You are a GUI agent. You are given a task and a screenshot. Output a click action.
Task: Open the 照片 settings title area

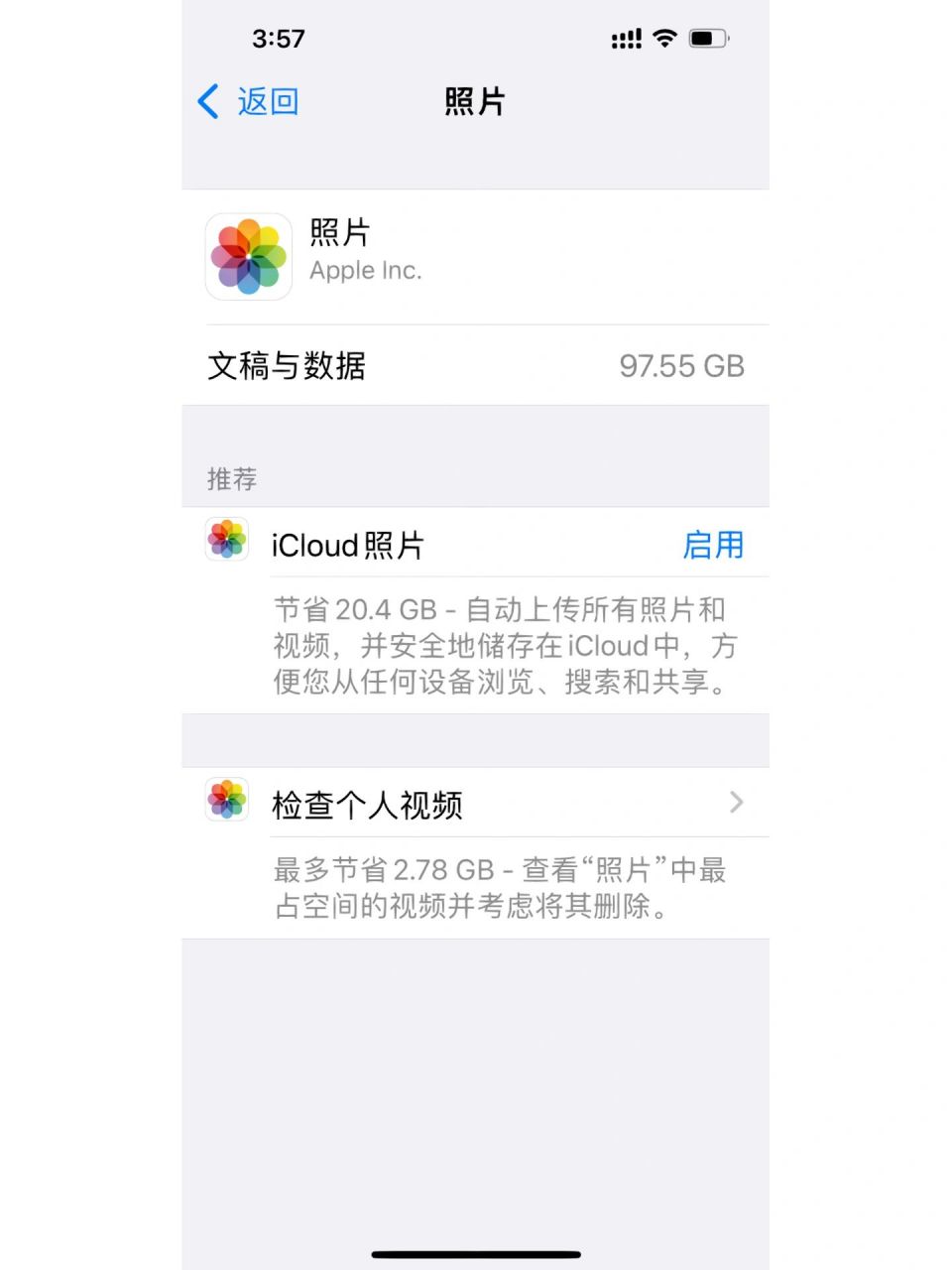pyautogui.click(x=473, y=101)
